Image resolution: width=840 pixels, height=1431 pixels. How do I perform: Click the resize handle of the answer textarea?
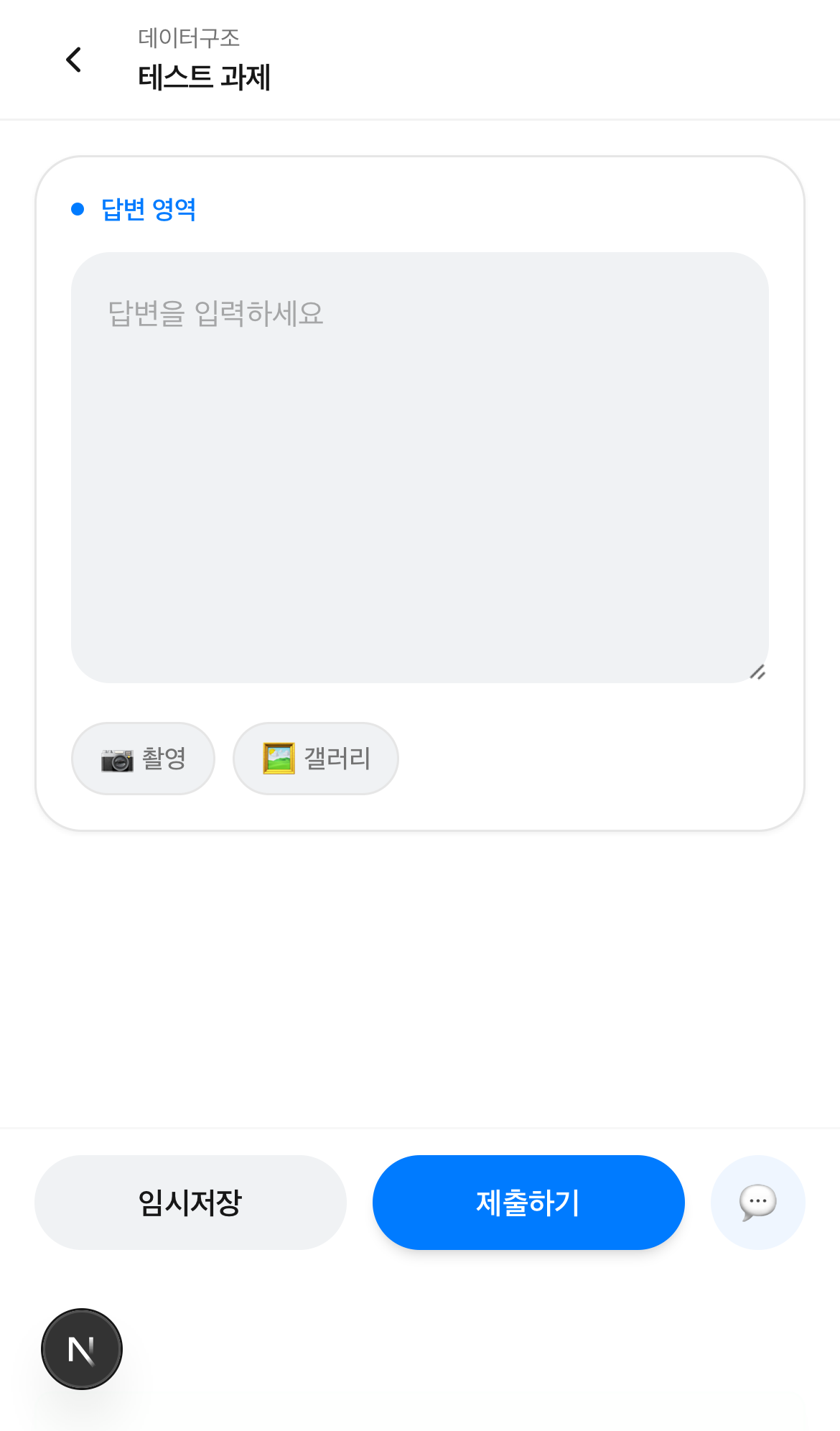[x=757, y=673]
